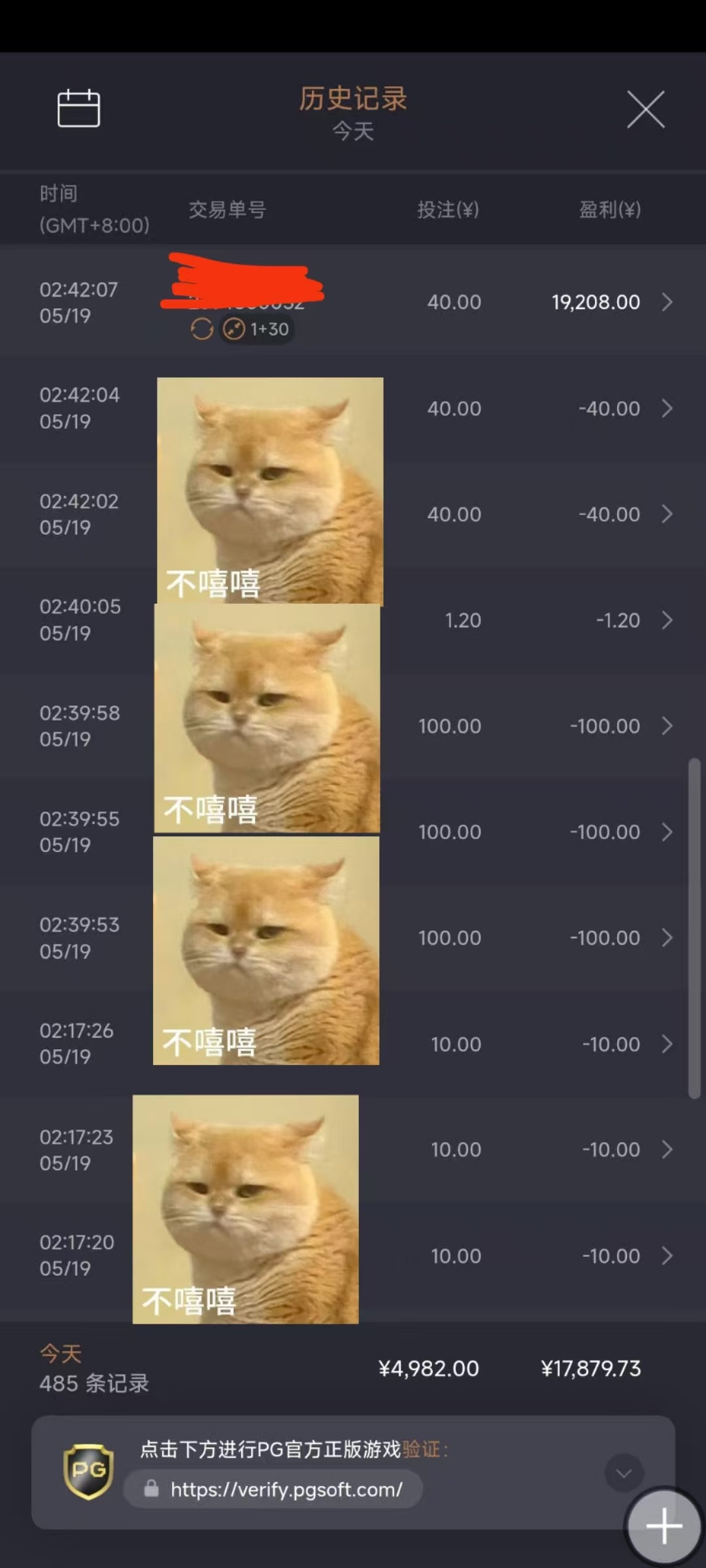Open the 02:17:20 bet record
The width and height of the screenshot is (706, 1568).
666,1256
